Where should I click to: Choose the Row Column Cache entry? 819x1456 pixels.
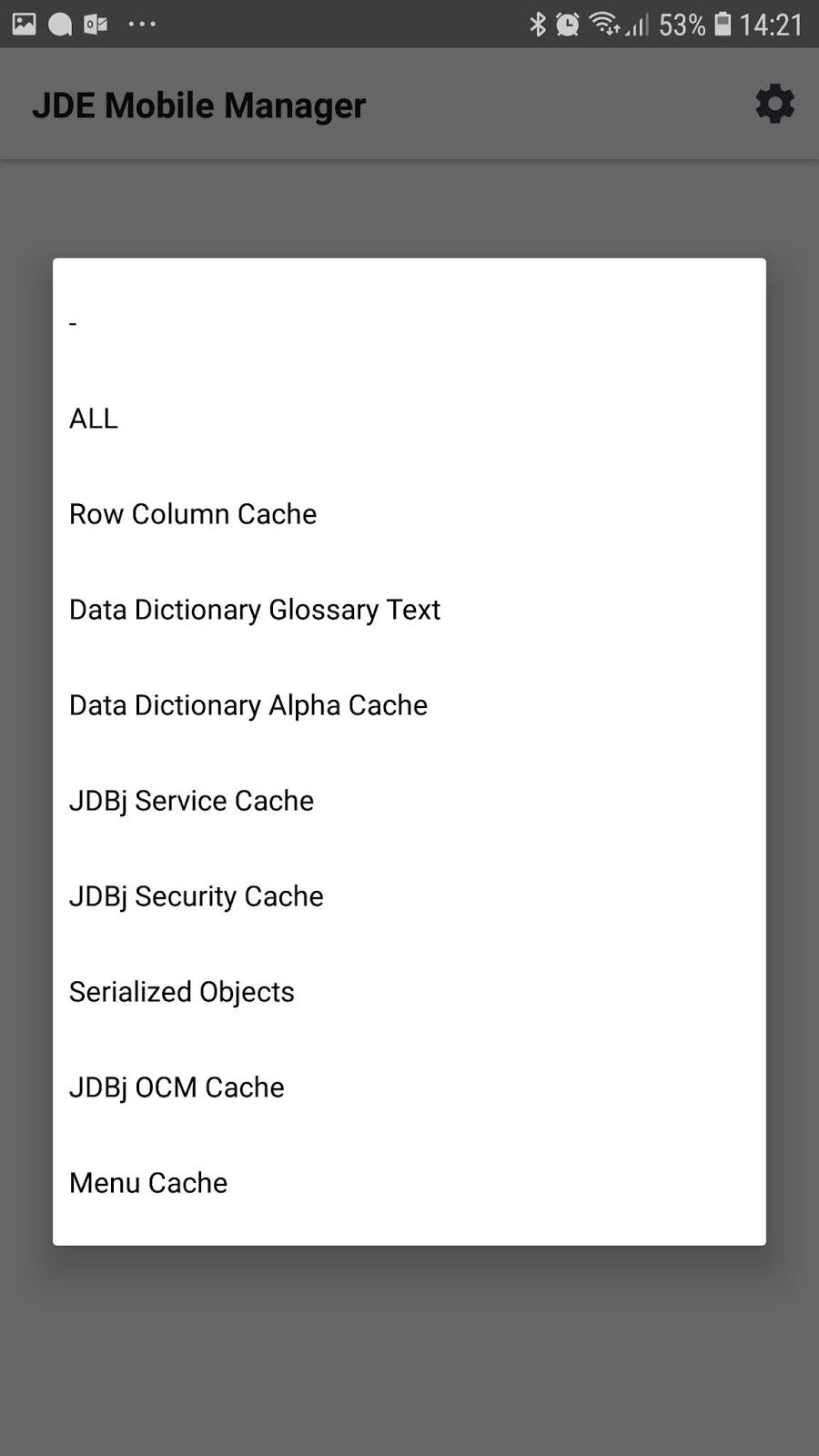(193, 514)
